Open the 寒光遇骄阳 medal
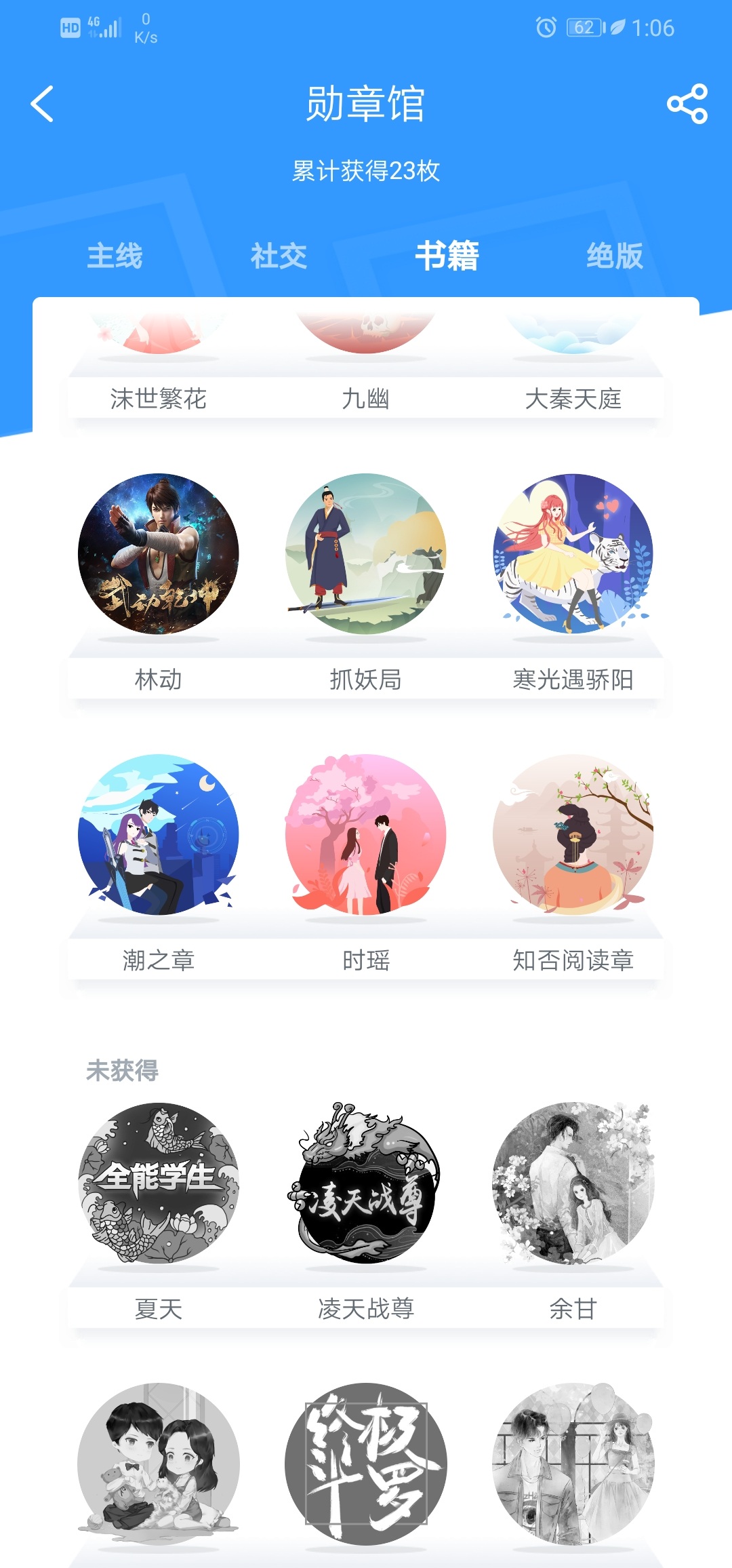Screen dimensions: 732x1568 573,554
